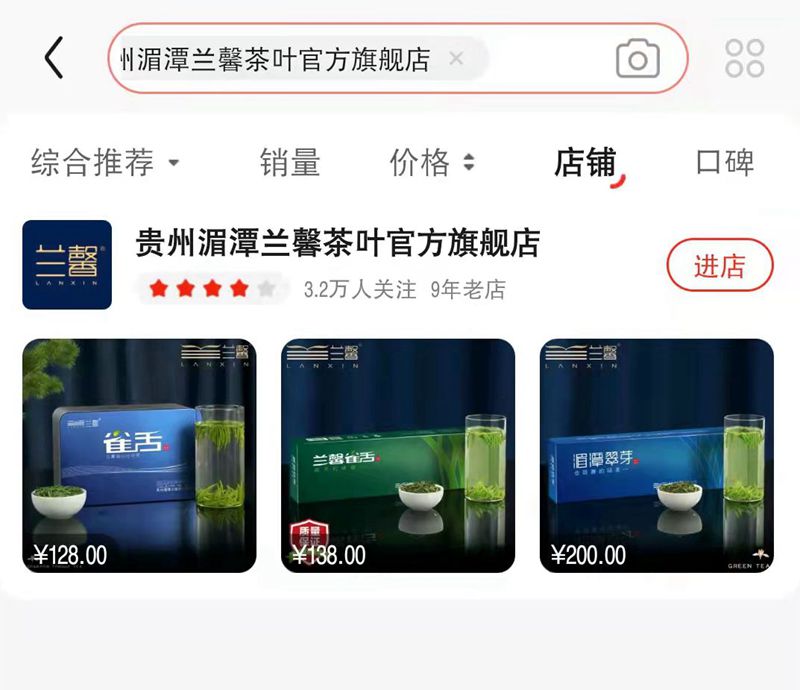Open camera image search
The width and height of the screenshot is (800, 690).
637,59
